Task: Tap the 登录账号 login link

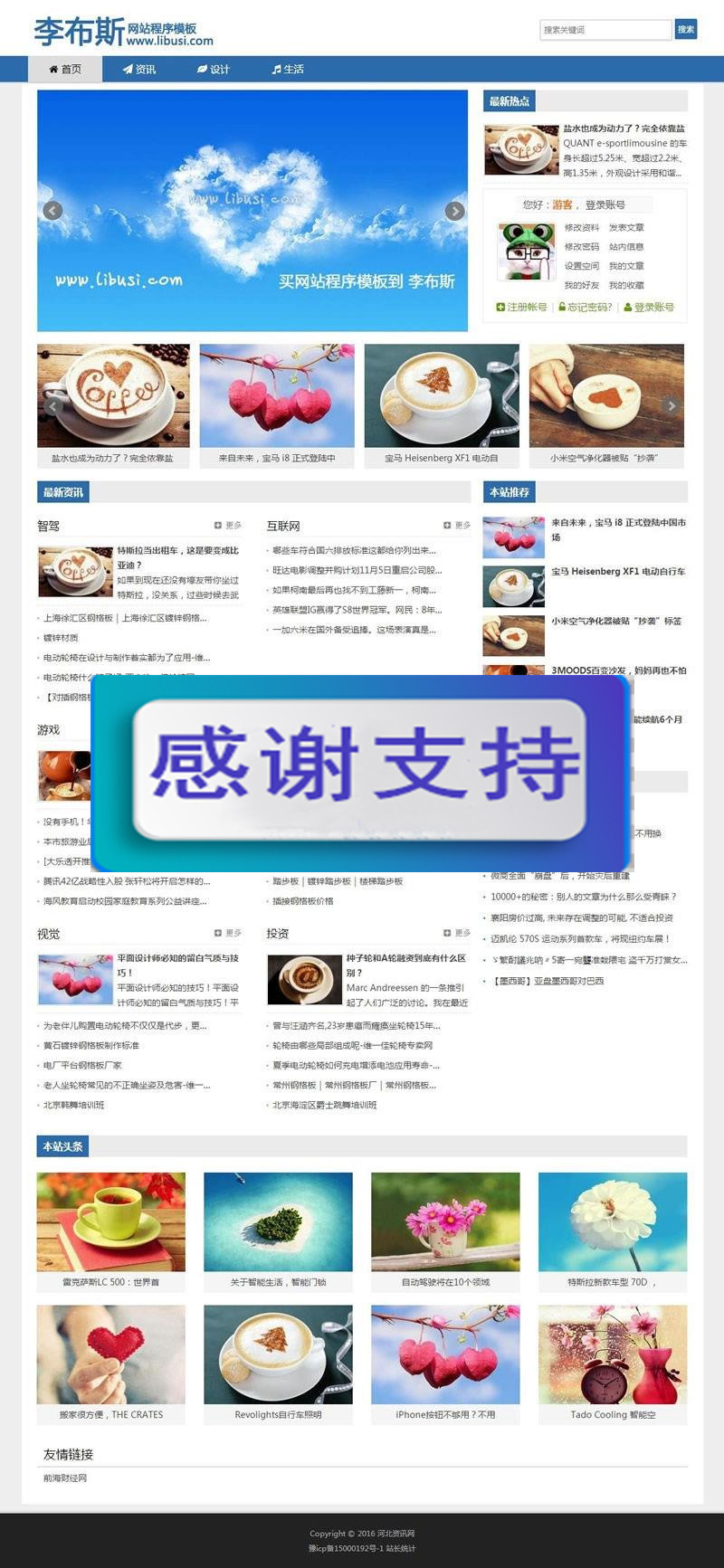Action: (649, 307)
